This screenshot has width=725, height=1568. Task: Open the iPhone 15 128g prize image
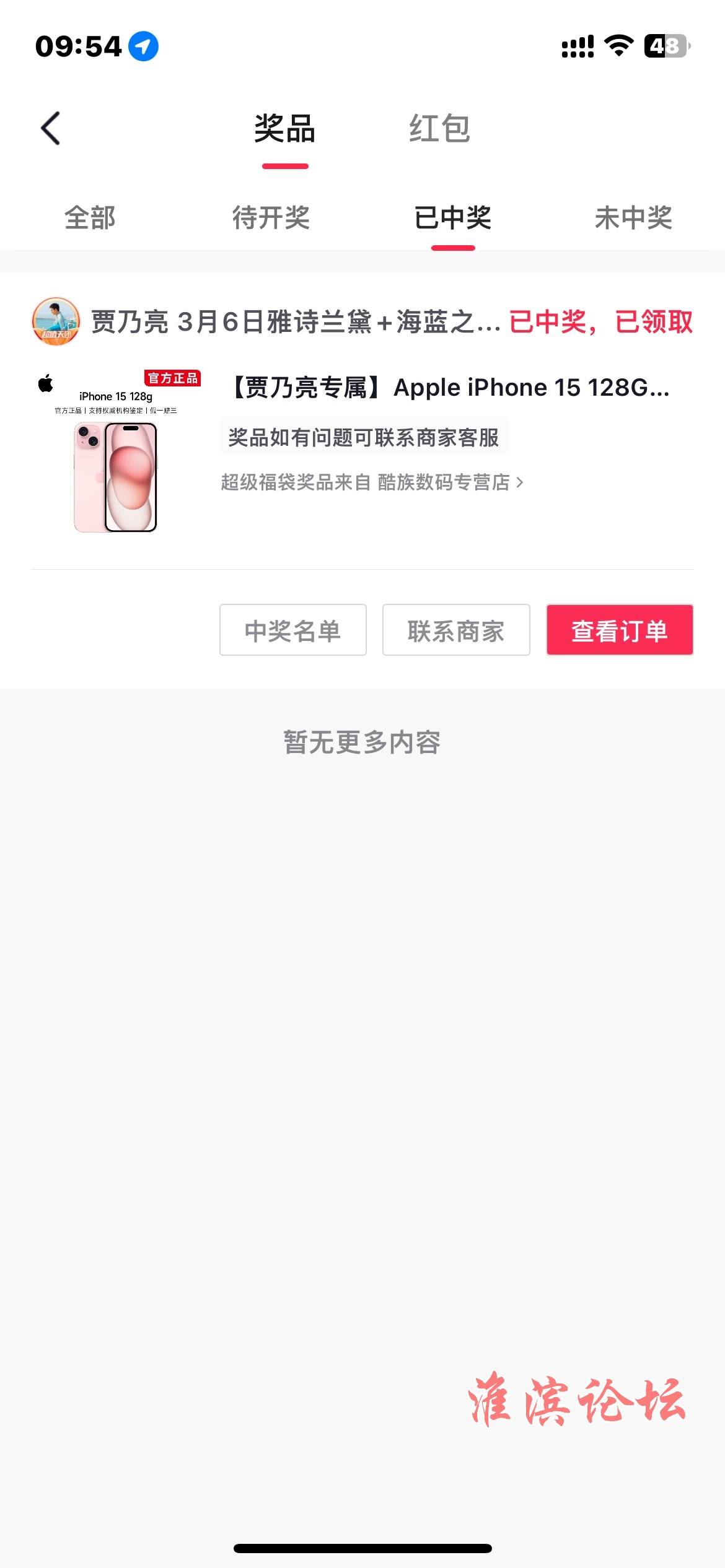(x=116, y=453)
